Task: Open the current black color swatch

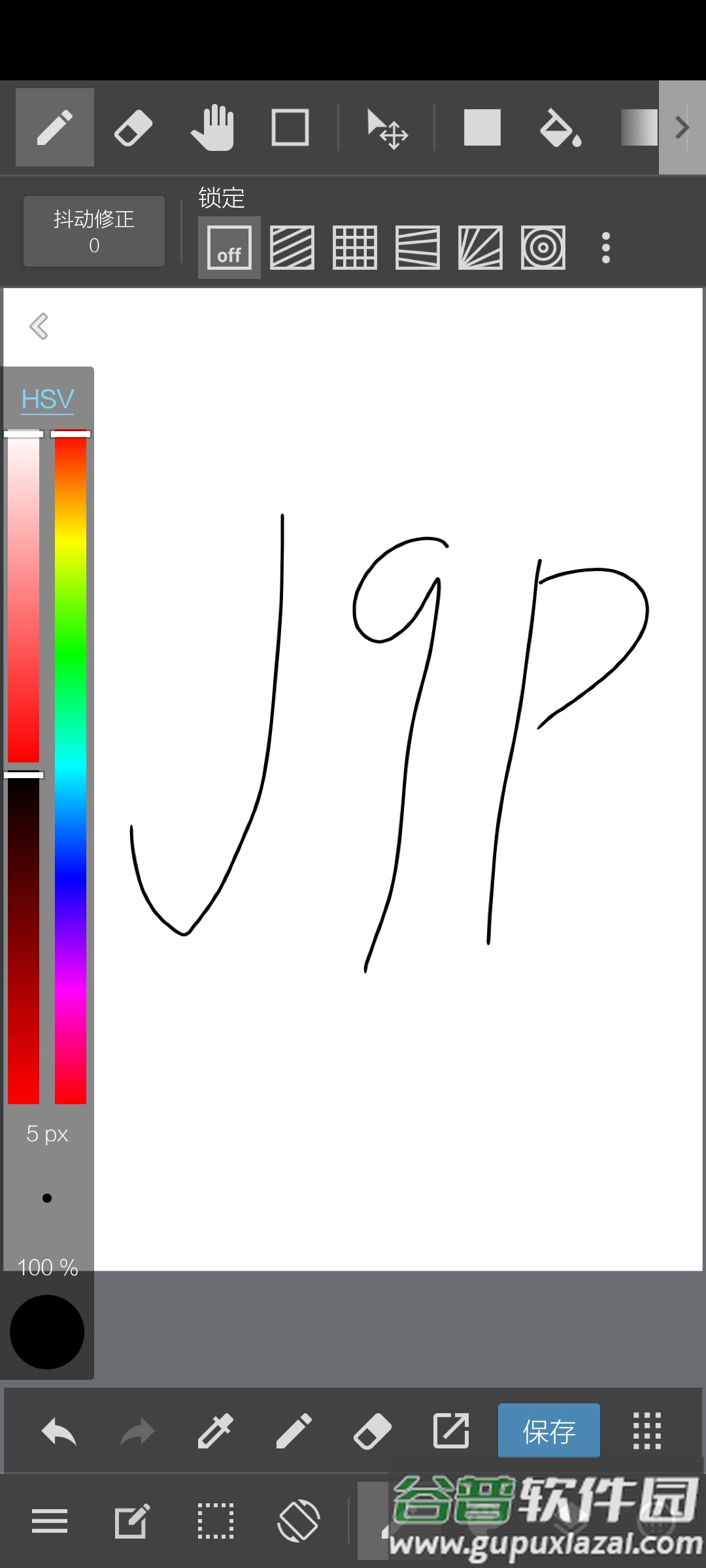Action: [47, 1332]
